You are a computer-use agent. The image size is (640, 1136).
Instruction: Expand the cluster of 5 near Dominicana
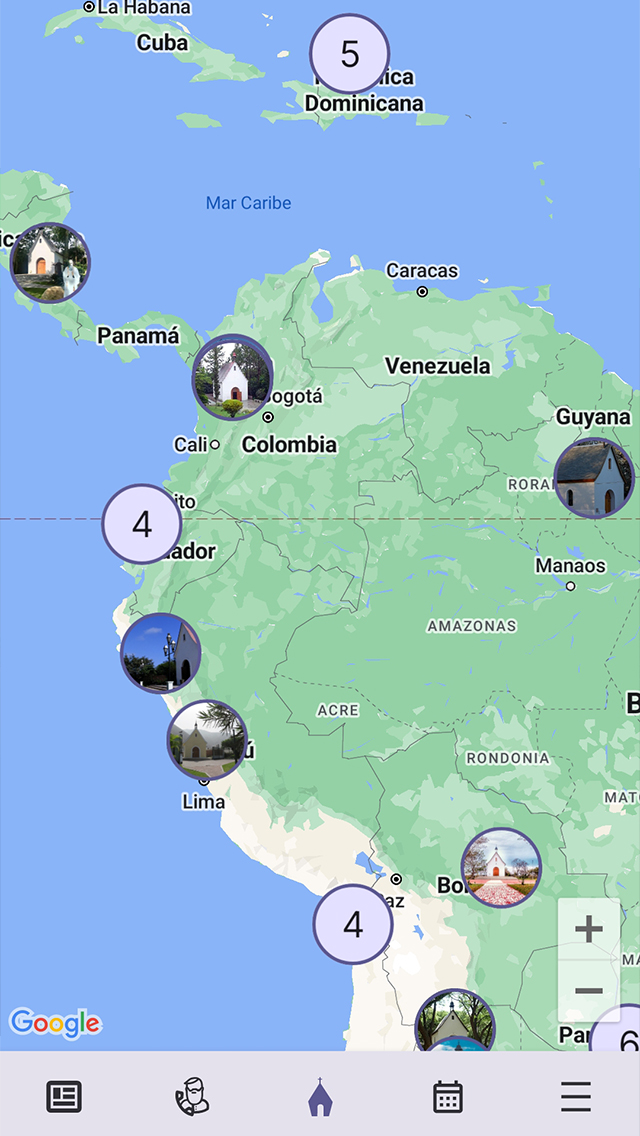[349, 53]
